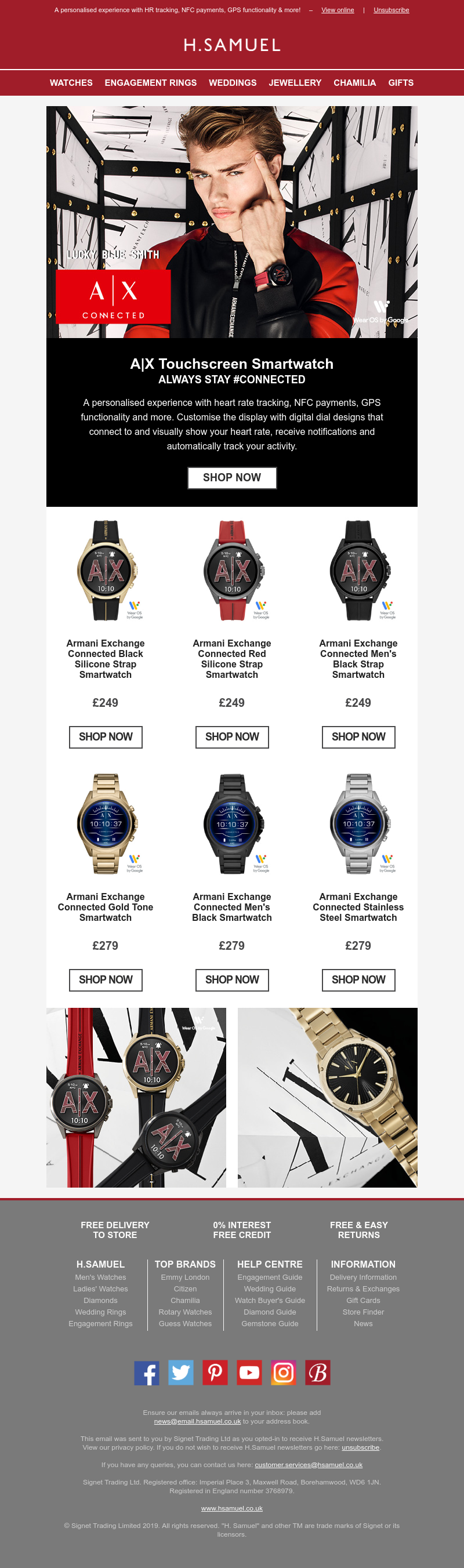Screen dimensions: 464x1568
Task: Open the Twitter icon
Action: click(181, 1373)
